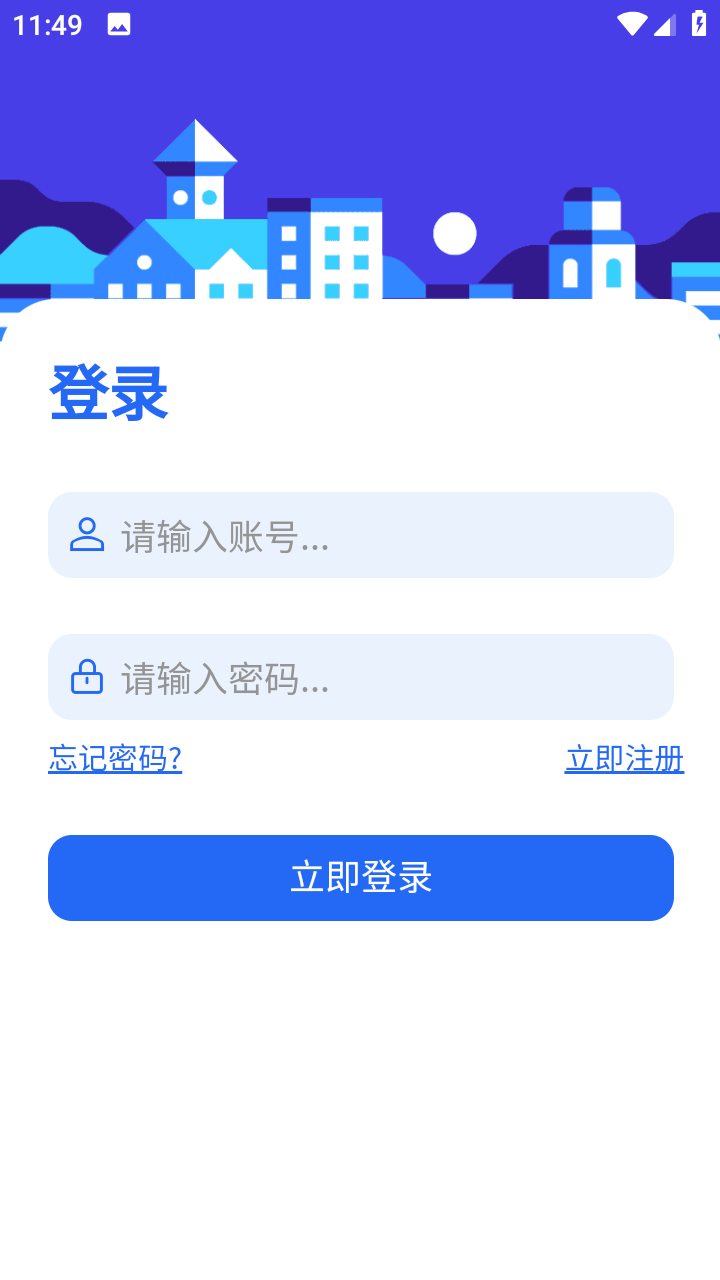
Task: Focus the account input field (请输入账号)
Action: tap(361, 535)
